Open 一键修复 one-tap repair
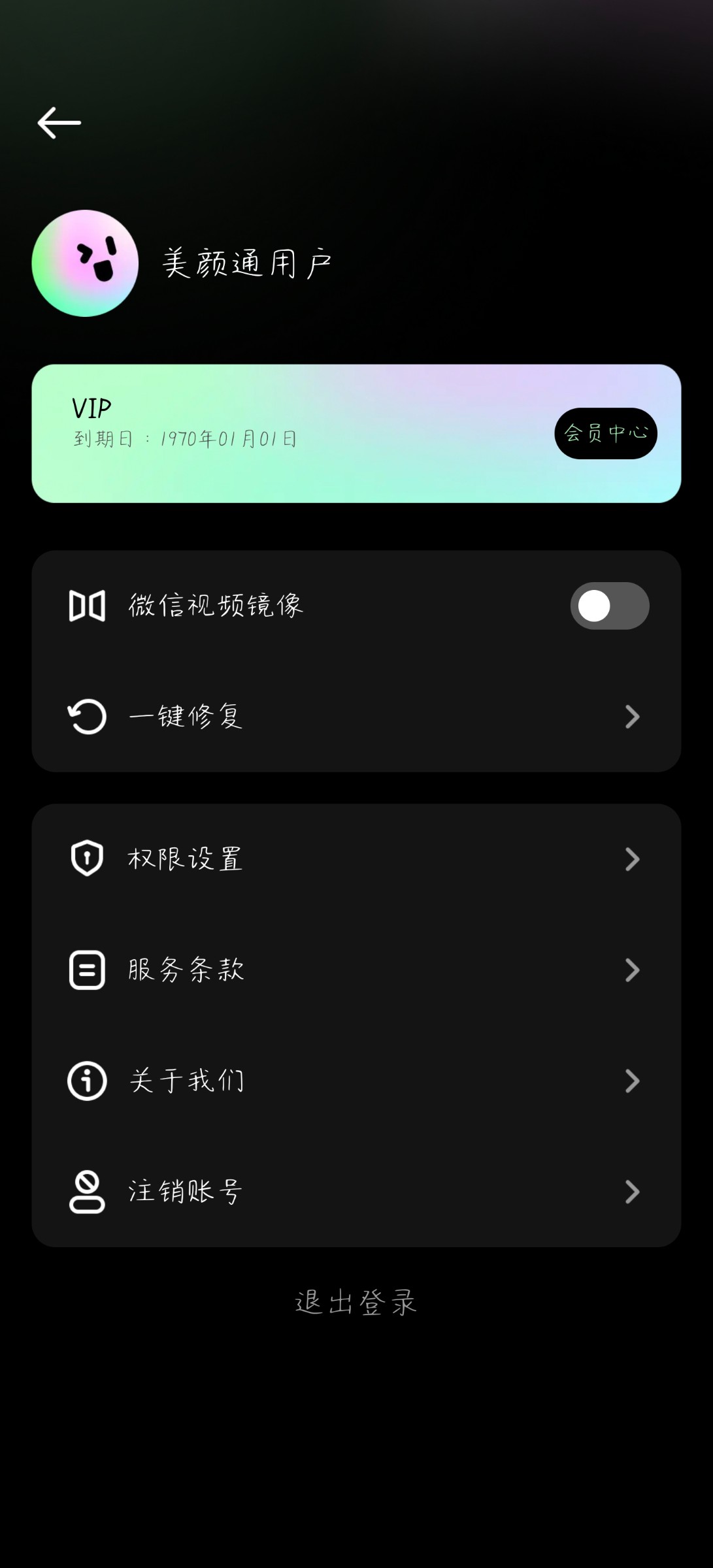The image size is (713, 1568). click(356, 717)
